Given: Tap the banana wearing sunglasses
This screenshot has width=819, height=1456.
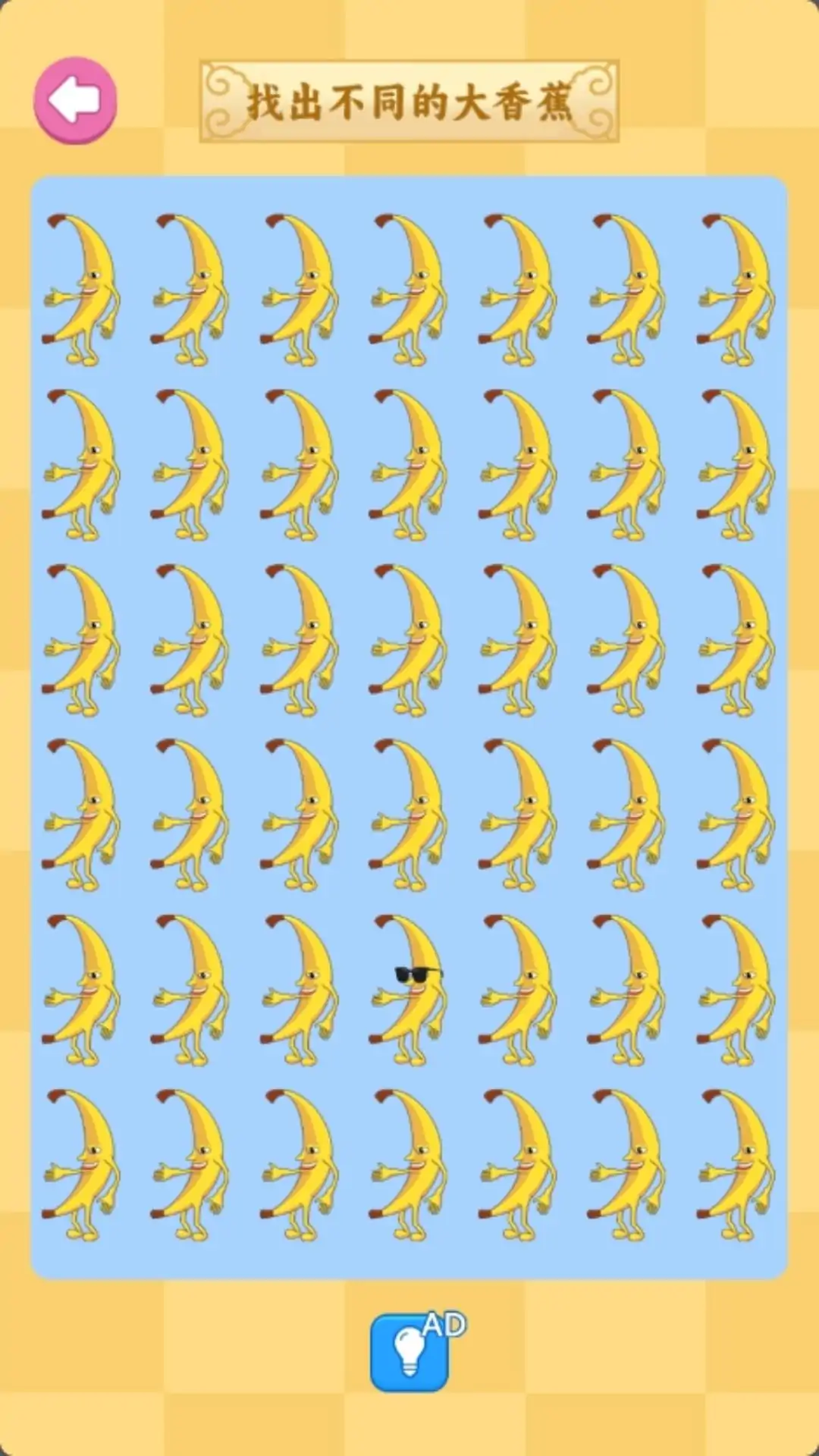Looking at the screenshot, I should pyautogui.click(x=410, y=989).
